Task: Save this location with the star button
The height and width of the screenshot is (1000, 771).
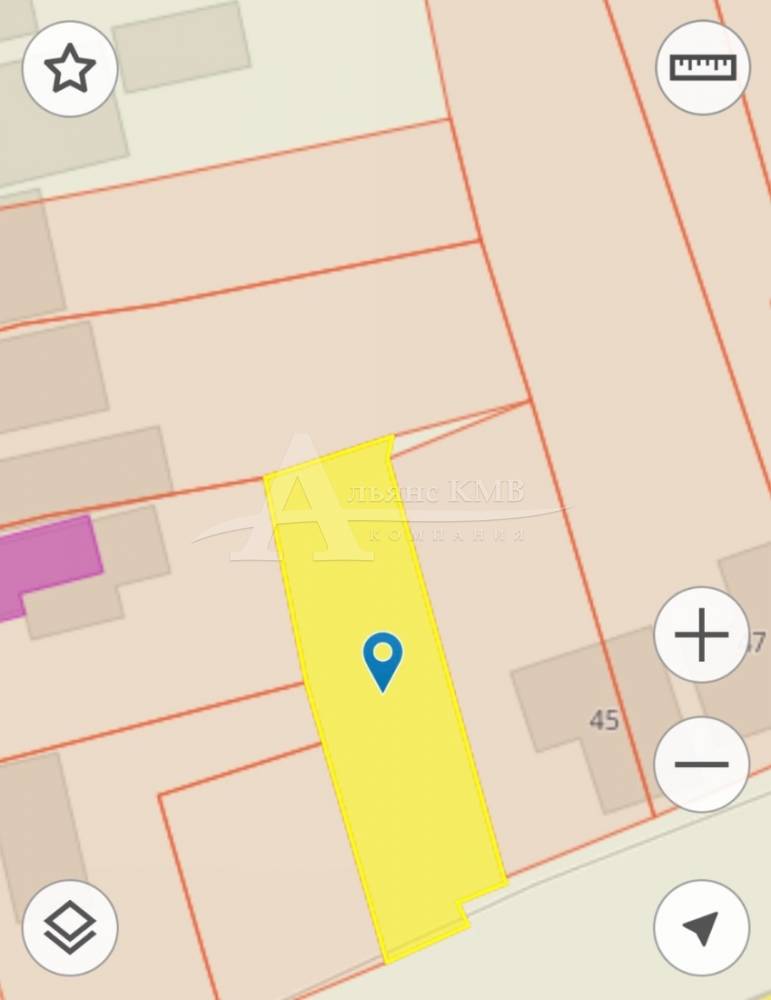Action: pyautogui.click(x=70, y=69)
